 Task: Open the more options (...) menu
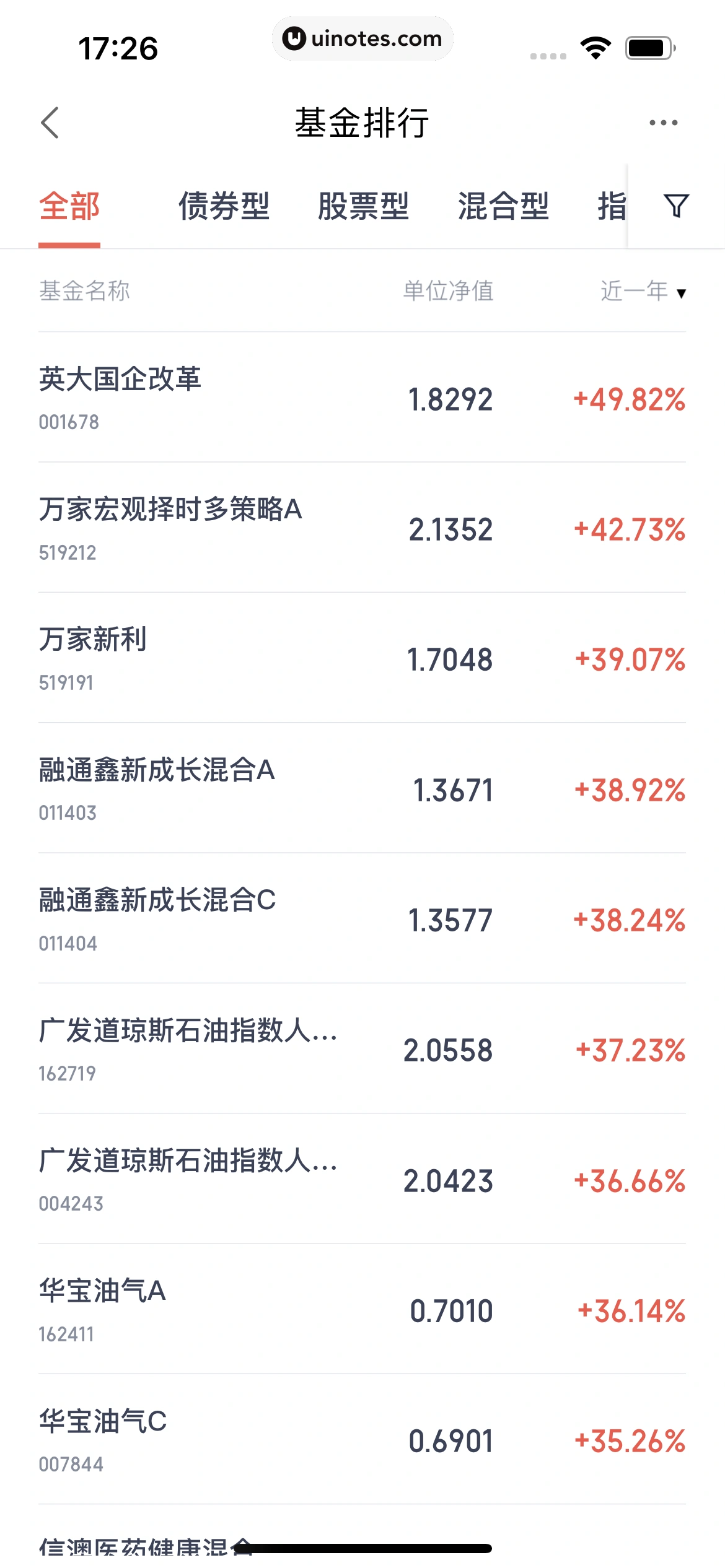point(663,122)
